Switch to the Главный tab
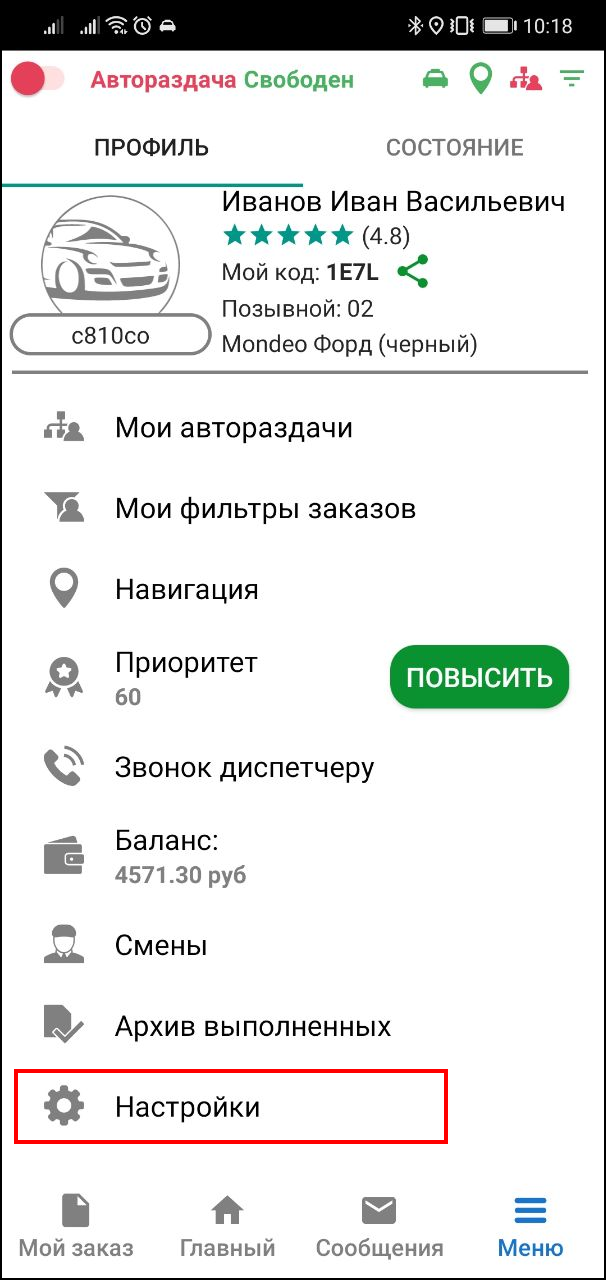 point(227,1228)
